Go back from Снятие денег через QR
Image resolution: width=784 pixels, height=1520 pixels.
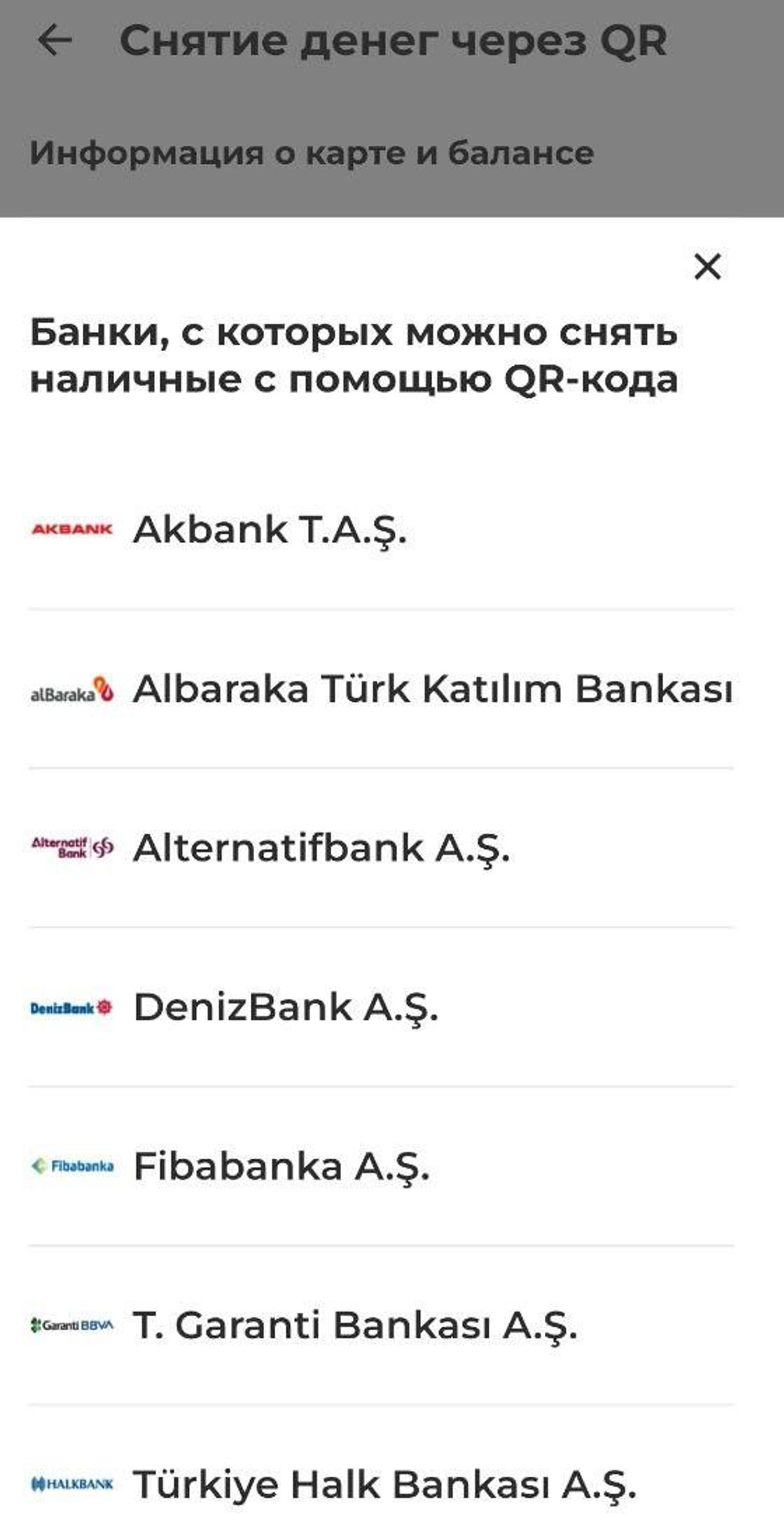pyautogui.click(x=55, y=40)
